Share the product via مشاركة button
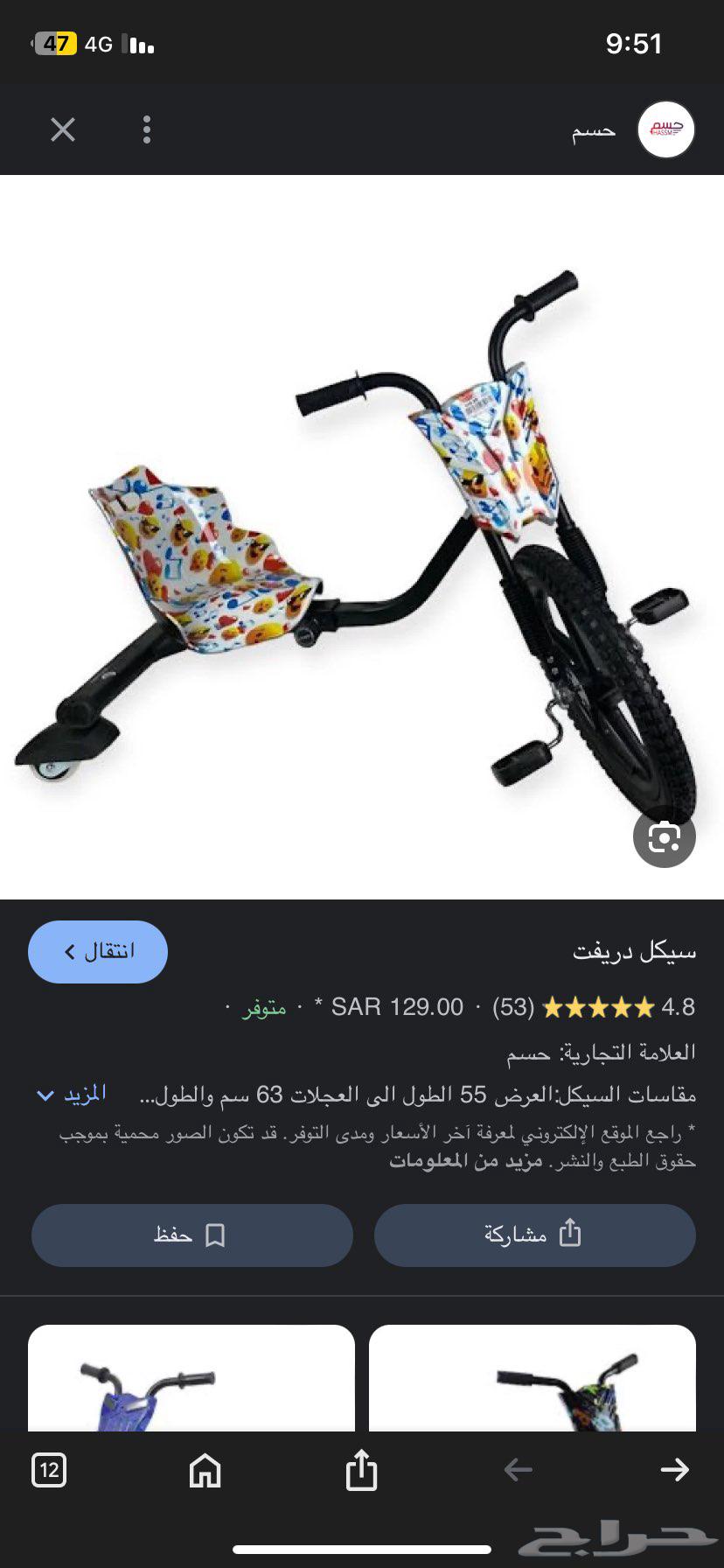 534,1235
